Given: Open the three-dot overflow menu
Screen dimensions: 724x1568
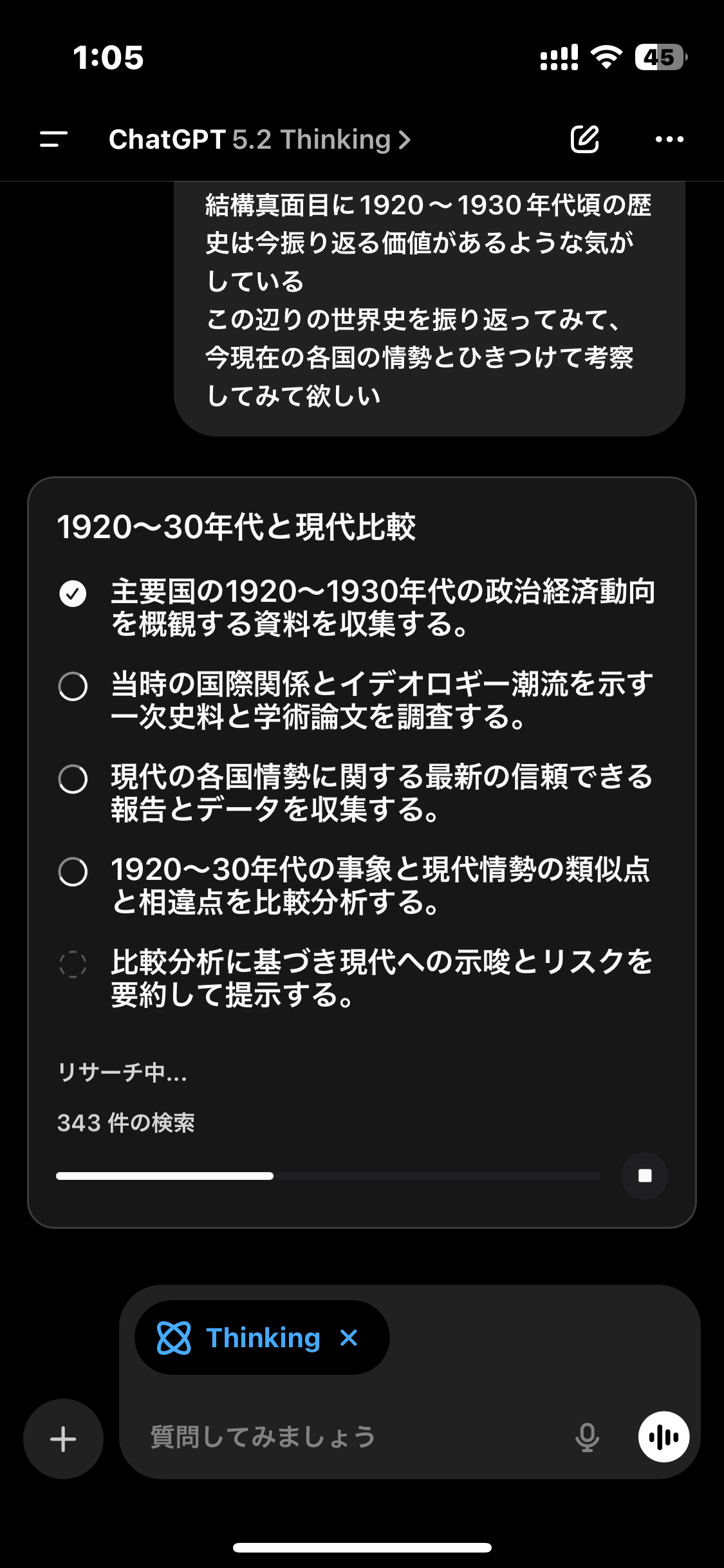Looking at the screenshot, I should click(x=669, y=139).
